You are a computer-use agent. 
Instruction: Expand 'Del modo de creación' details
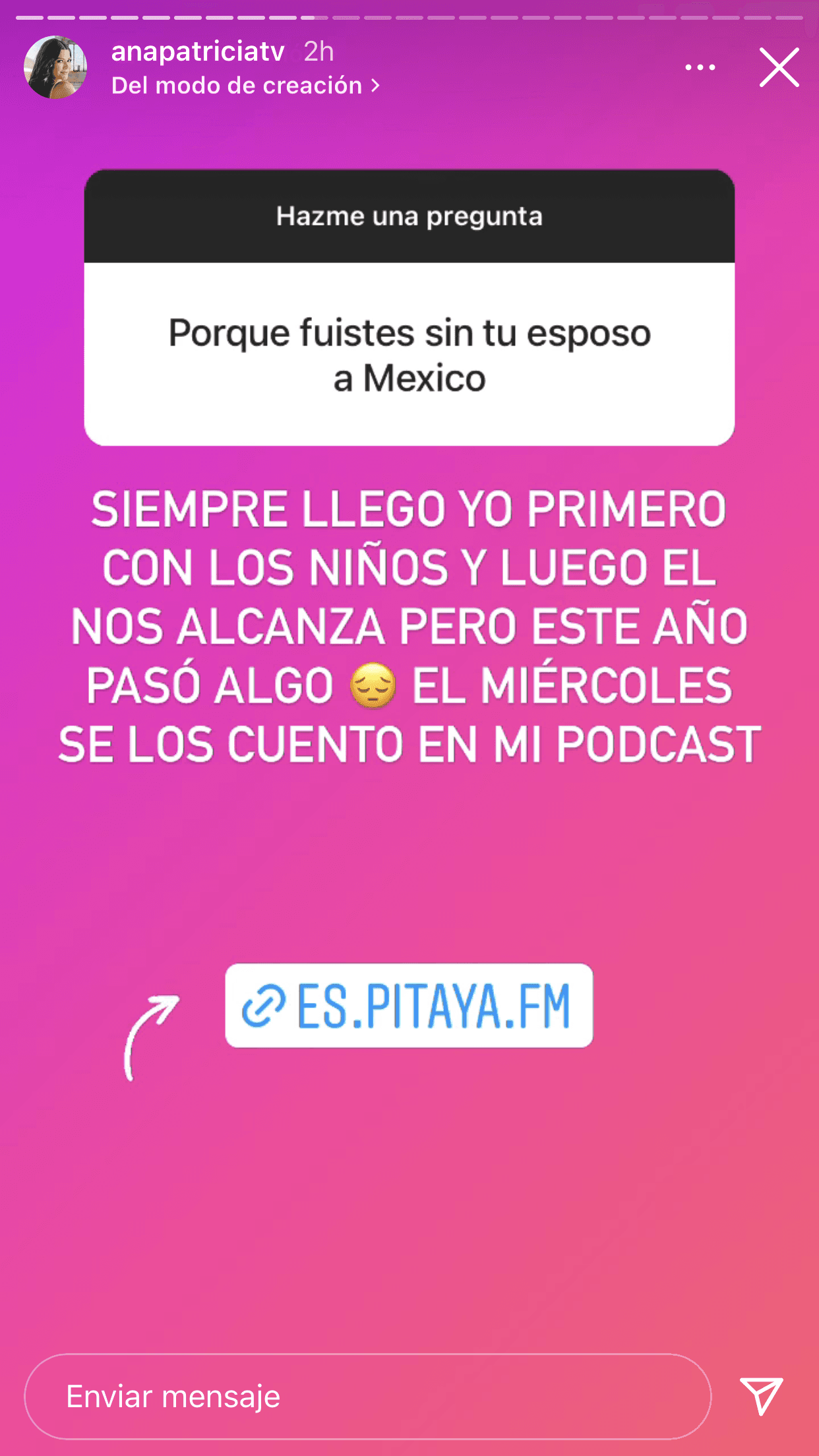click(x=244, y=85)
